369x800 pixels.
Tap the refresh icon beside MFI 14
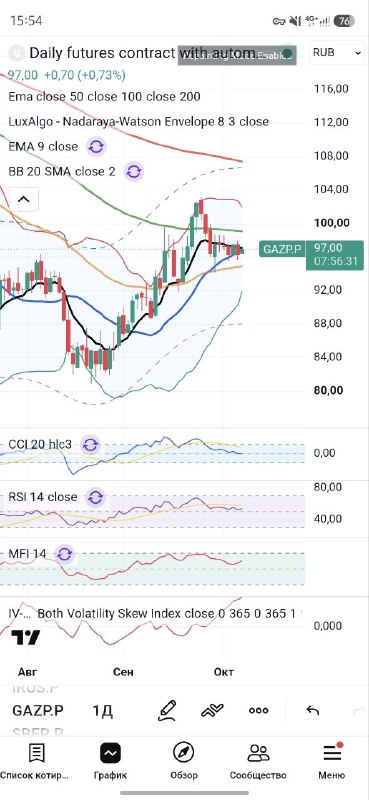[x=64, y=554]
